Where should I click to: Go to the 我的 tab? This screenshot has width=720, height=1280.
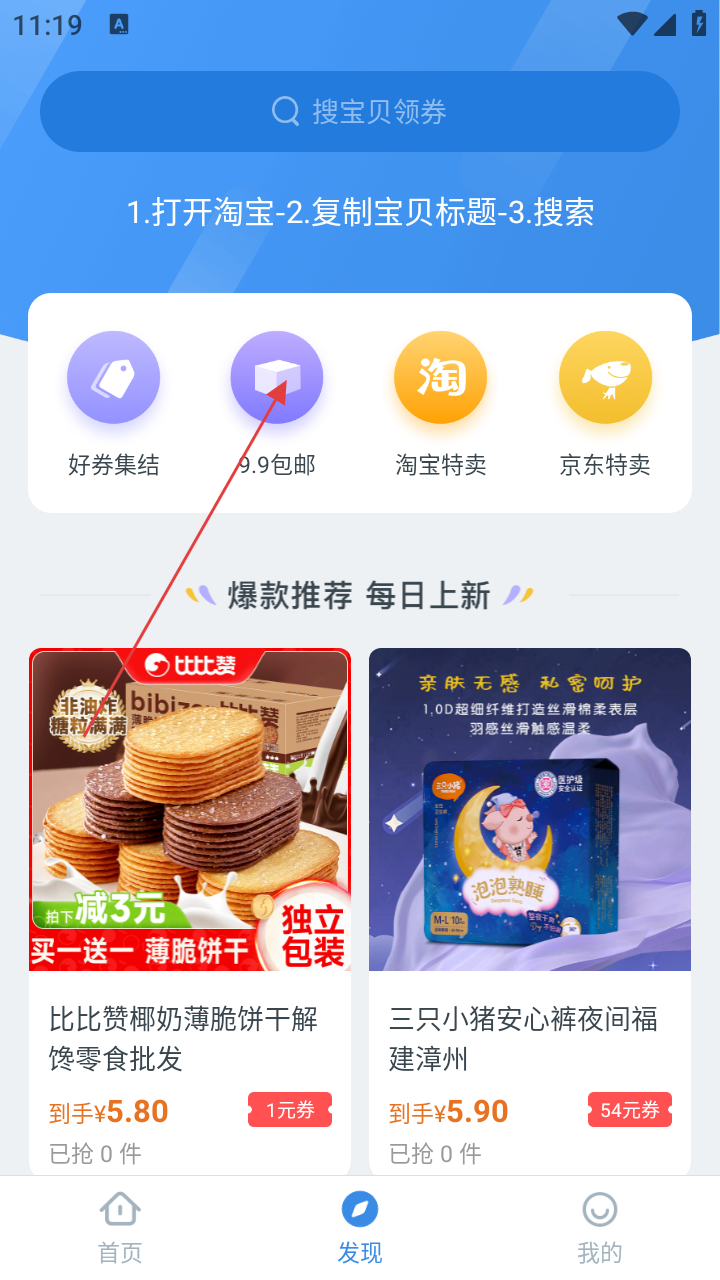(600, 1228)
